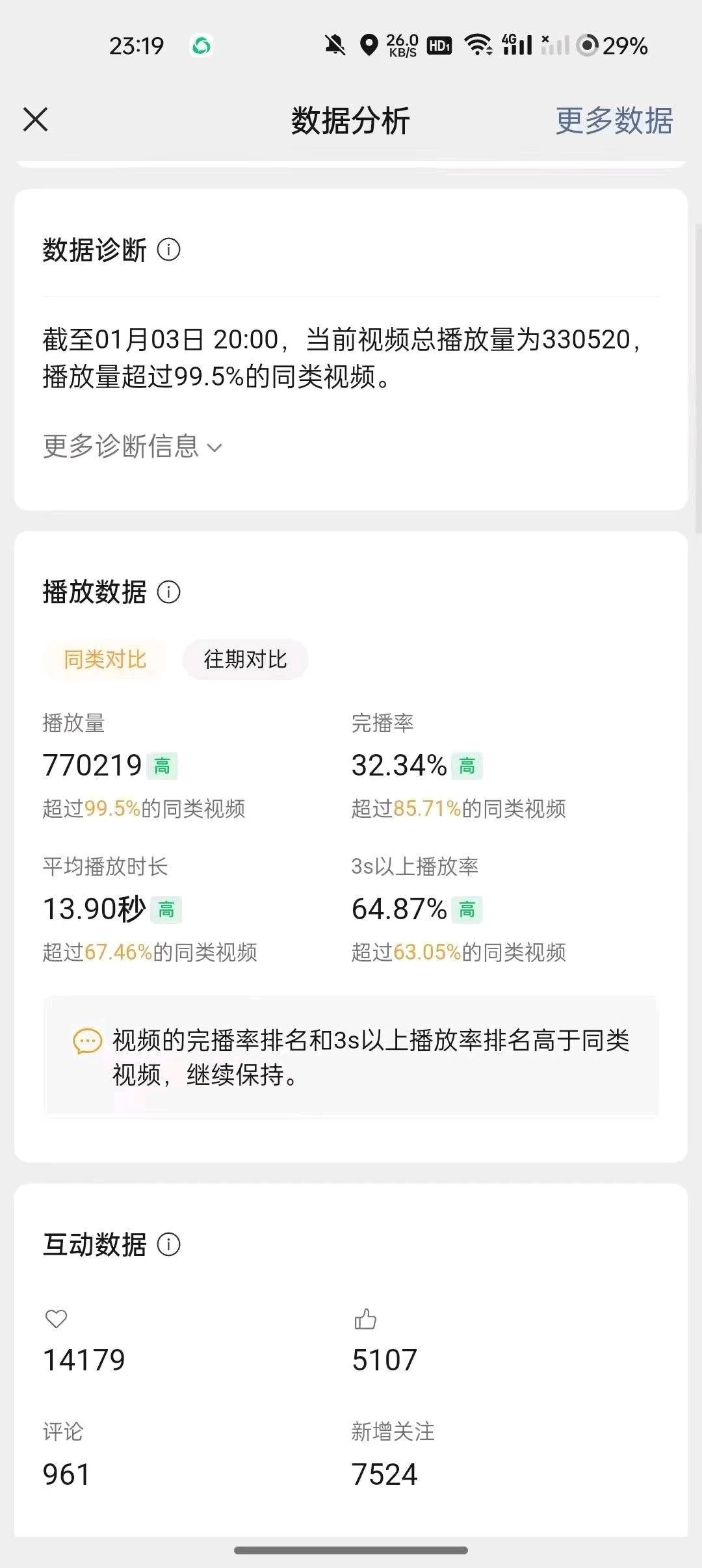The image size is (702, 1568).
Task: Tap the HD badge in the status bar
Action: tap(439, 46)
